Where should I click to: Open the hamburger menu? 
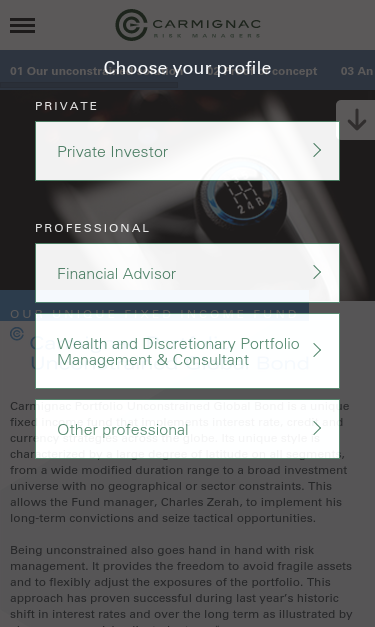[x=22, y=25]
